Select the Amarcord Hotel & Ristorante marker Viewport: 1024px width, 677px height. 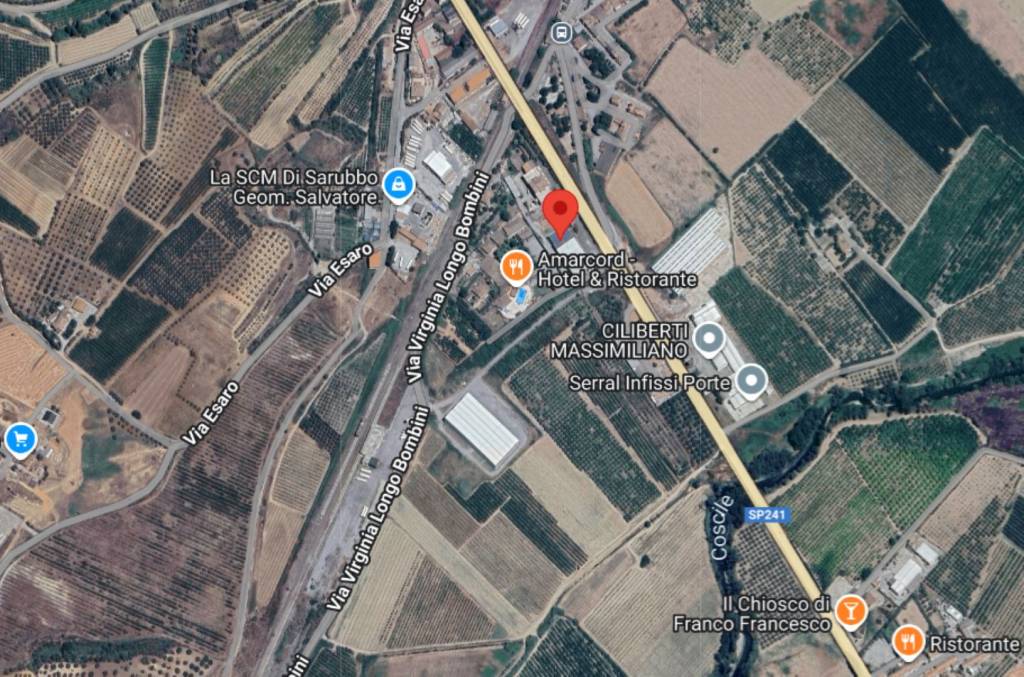(515, 267)
